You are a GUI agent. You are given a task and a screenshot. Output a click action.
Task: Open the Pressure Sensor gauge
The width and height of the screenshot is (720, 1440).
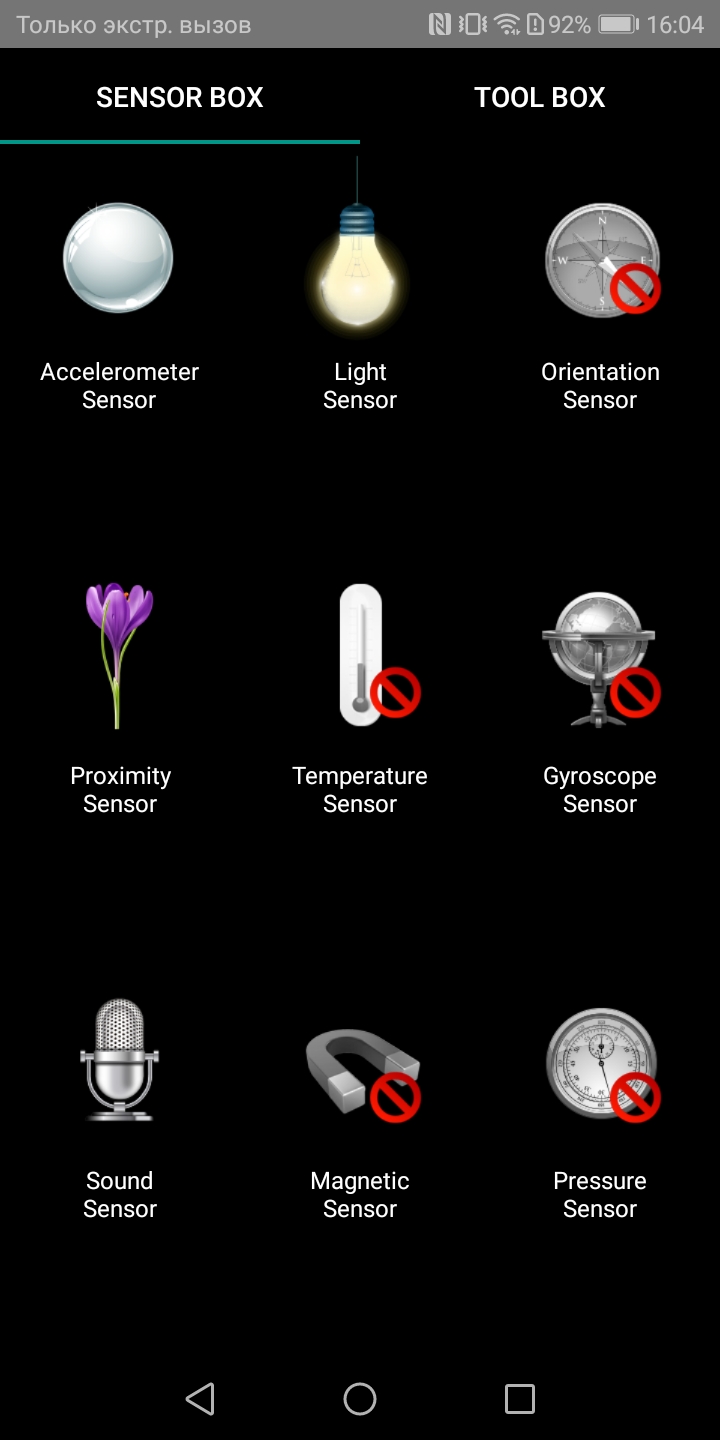603,1064
